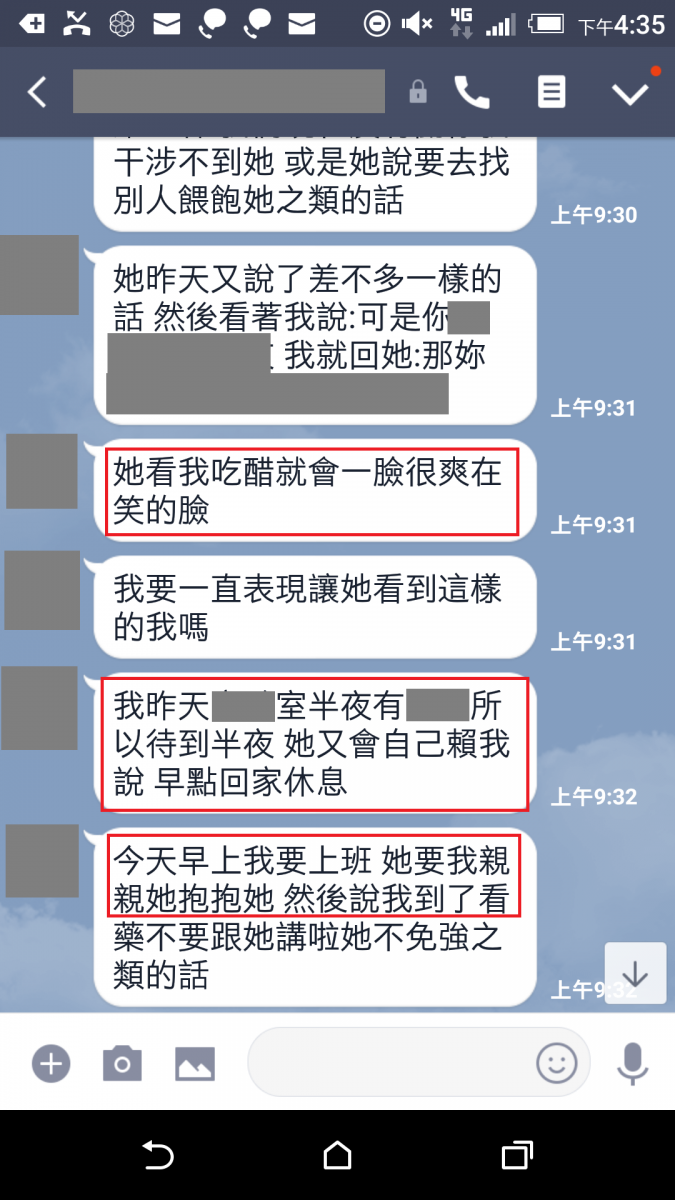Screen dimensions: 675x1200
Task: Open recent apps from the navigation bar
Action: 516,1156
